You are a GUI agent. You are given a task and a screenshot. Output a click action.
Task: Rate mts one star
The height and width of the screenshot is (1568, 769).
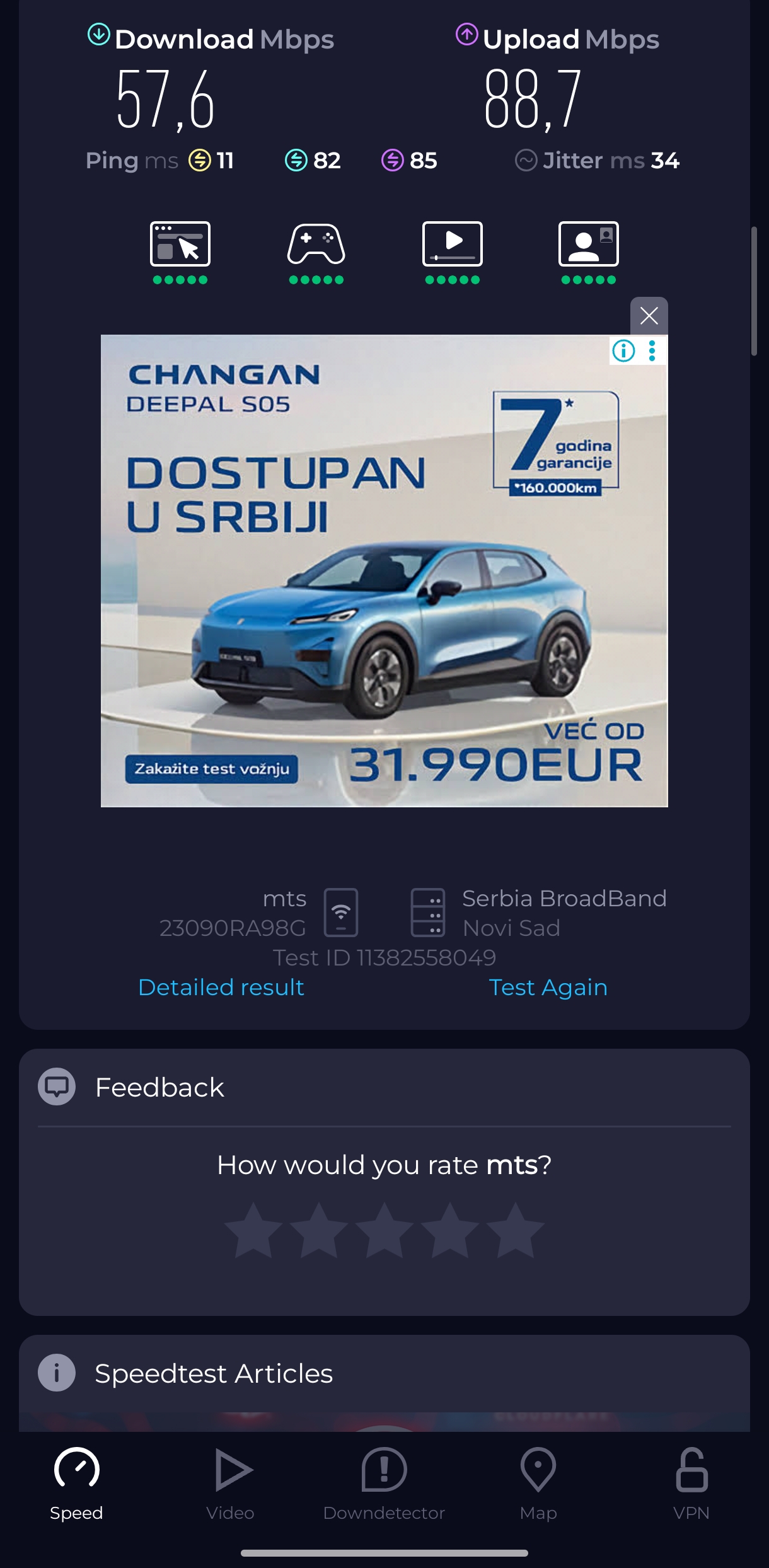click(x=253, y=1230)
